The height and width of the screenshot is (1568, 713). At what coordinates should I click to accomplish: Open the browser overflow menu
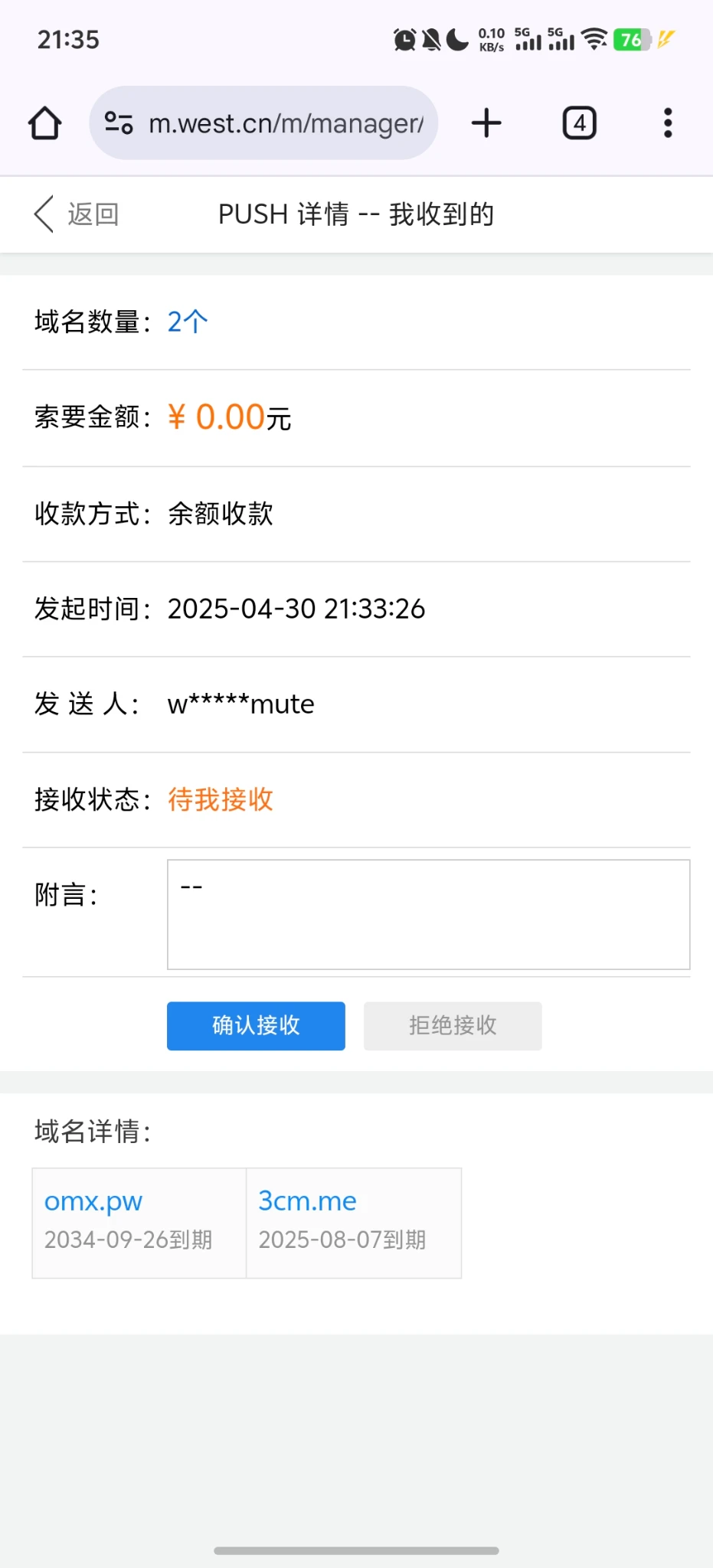668,123
